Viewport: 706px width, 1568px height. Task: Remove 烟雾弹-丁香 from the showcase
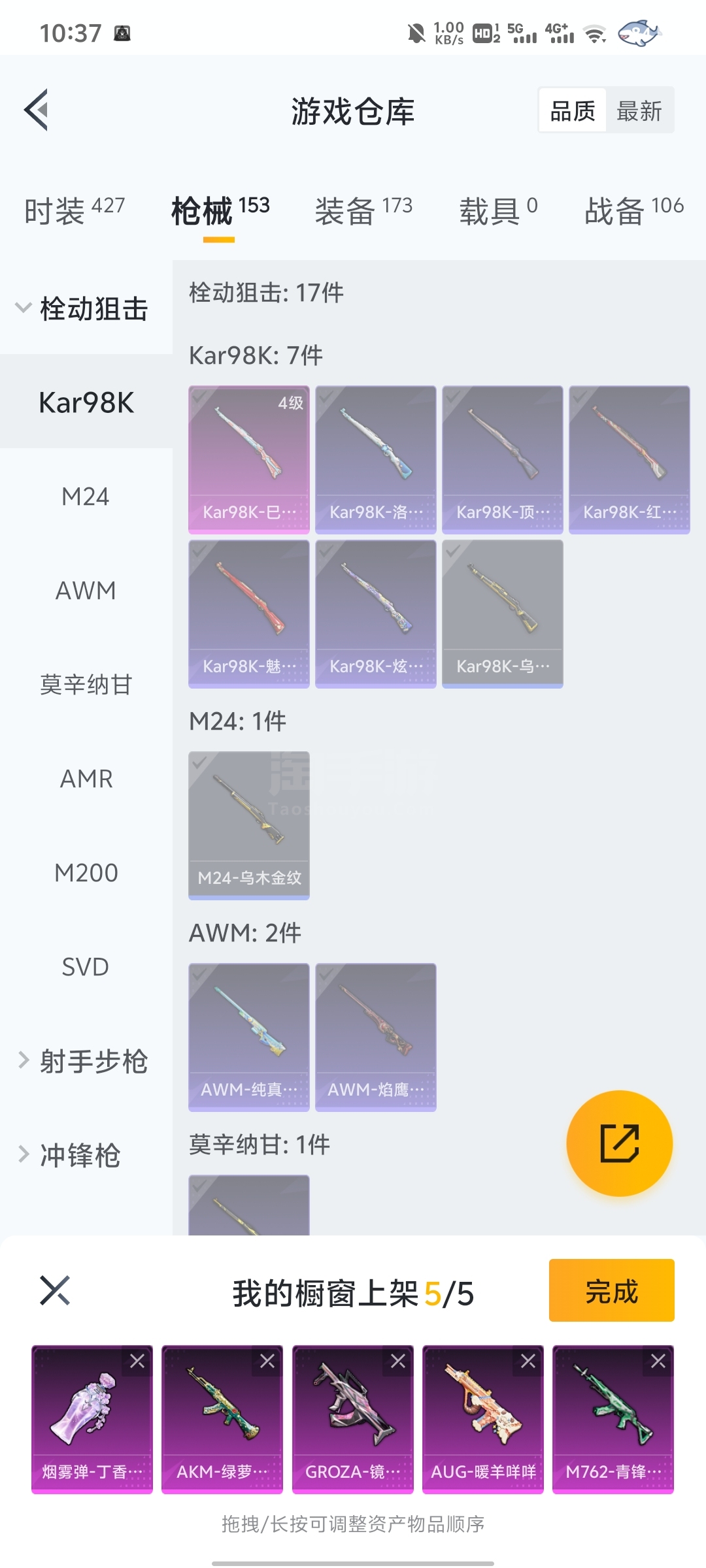(x=137, y=1362)
